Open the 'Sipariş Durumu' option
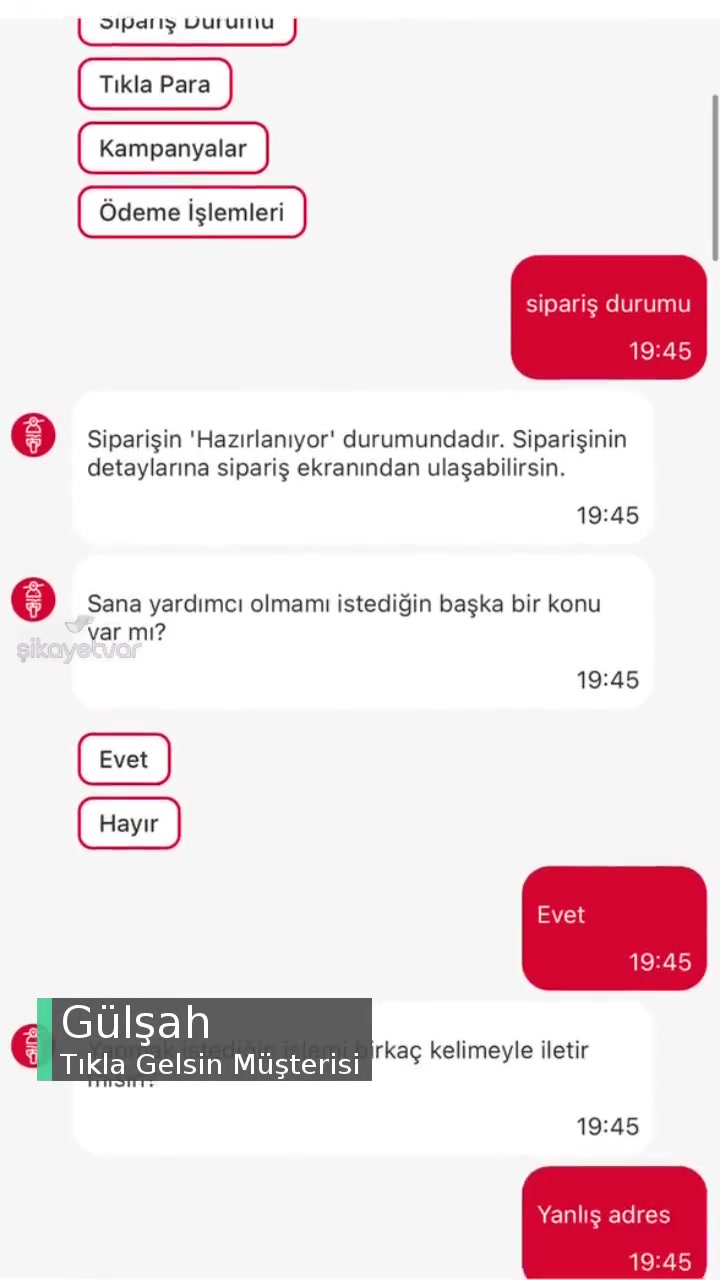Viewport: 720px width, 1280px height. 187,22
